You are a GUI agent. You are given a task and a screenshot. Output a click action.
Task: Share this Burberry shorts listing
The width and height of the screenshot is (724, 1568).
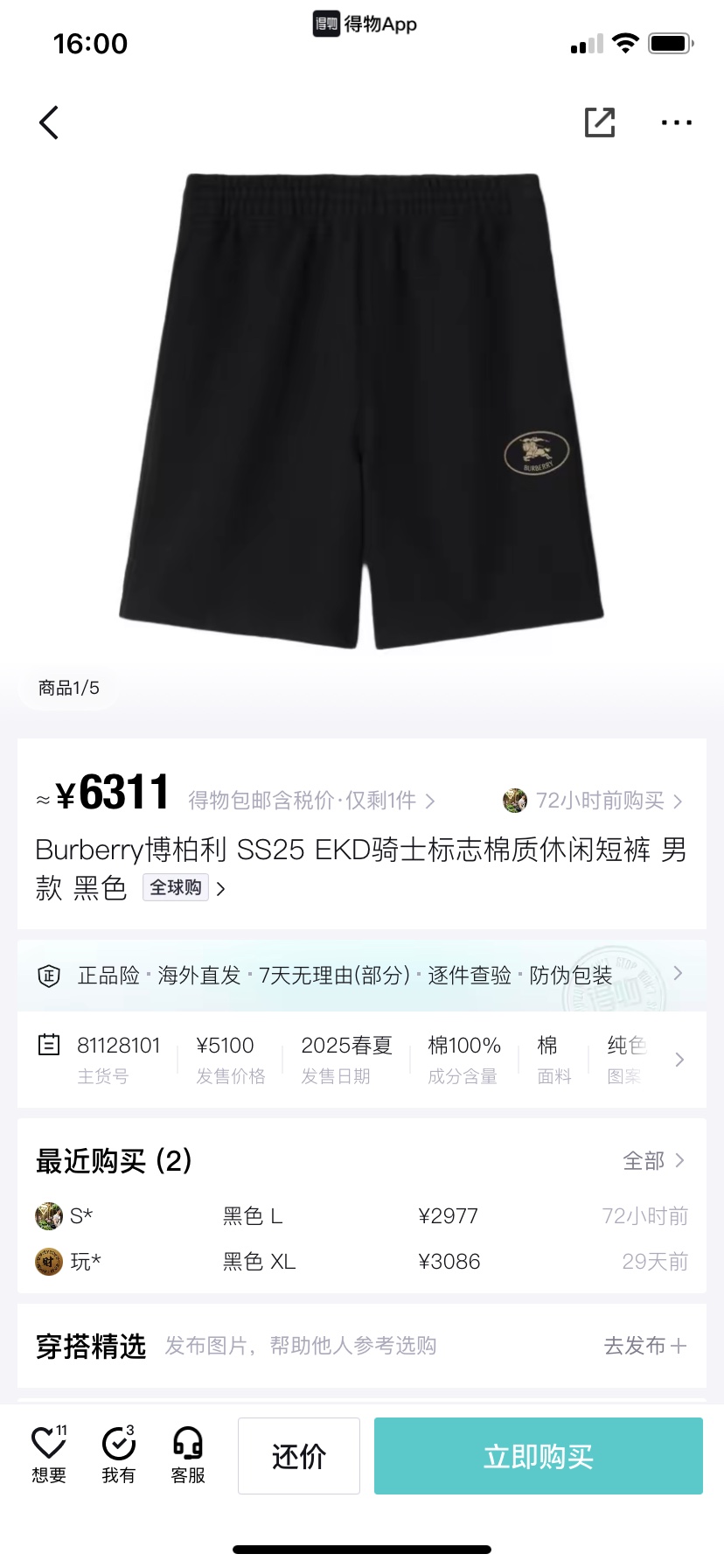(x=600, y=122)
